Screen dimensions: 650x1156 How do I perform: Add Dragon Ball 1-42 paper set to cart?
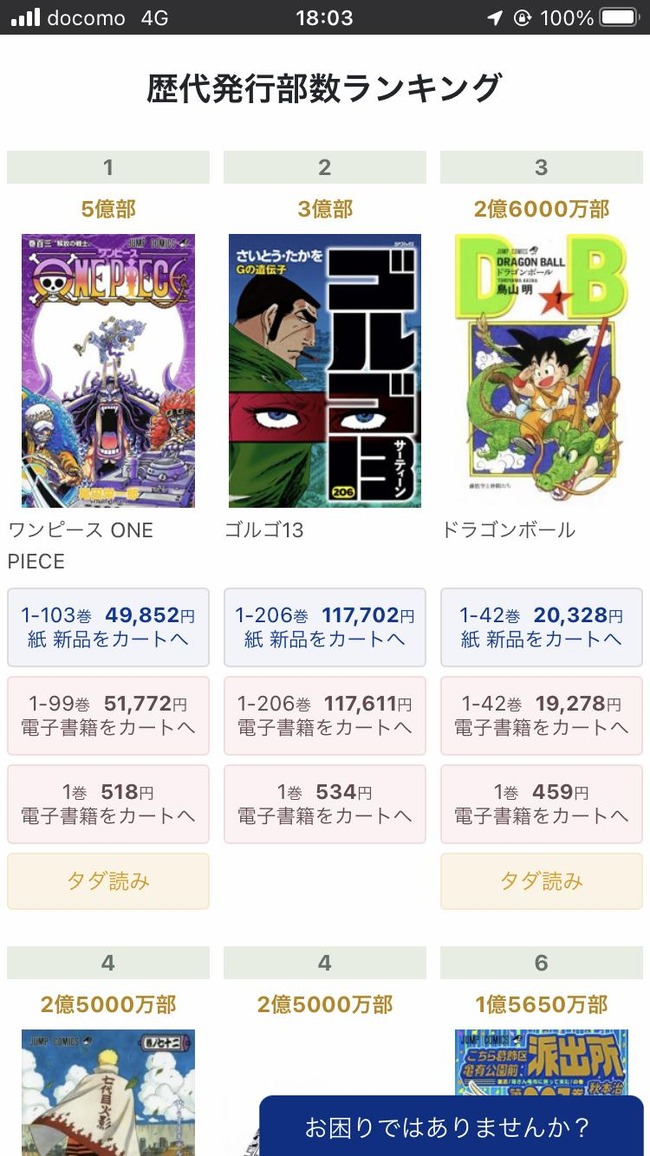coord(541,627)
